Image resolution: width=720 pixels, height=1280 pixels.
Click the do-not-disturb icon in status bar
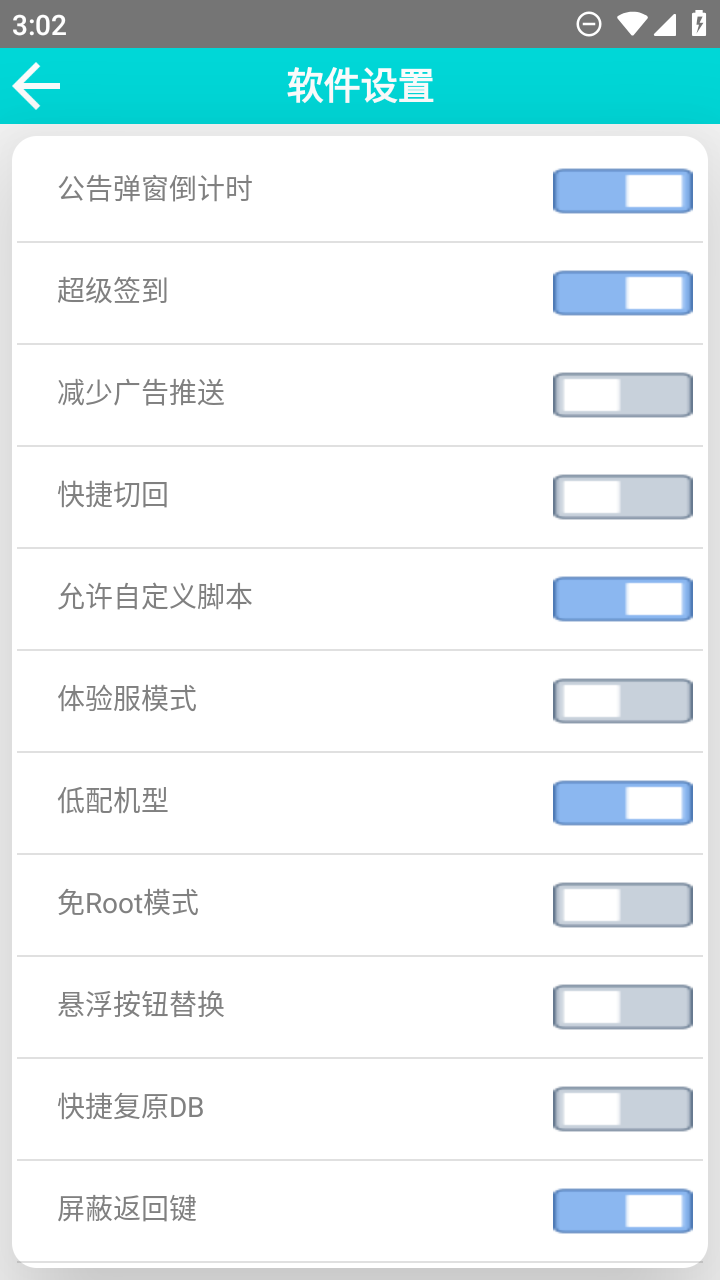590,25
